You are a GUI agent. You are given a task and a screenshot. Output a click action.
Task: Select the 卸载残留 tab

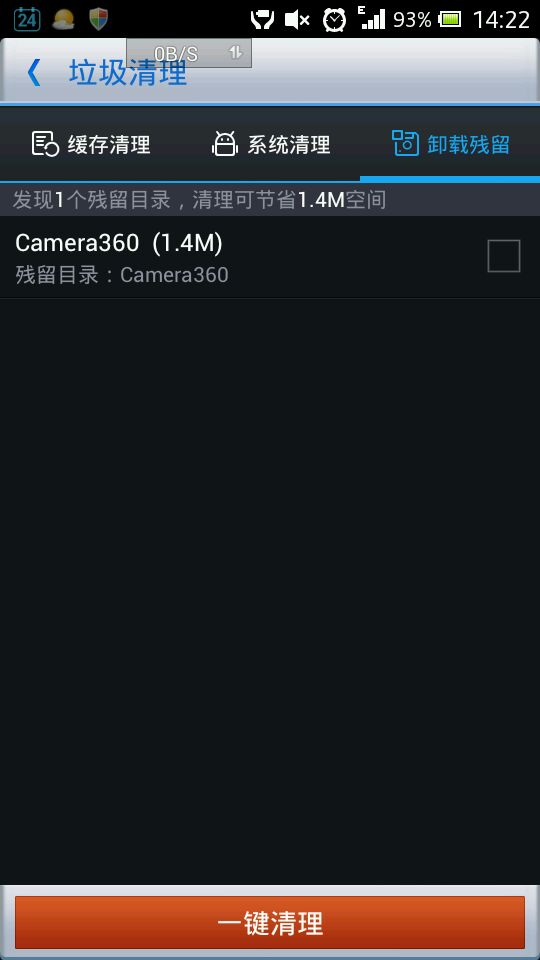pyautogui.click(x=450, y=144)
